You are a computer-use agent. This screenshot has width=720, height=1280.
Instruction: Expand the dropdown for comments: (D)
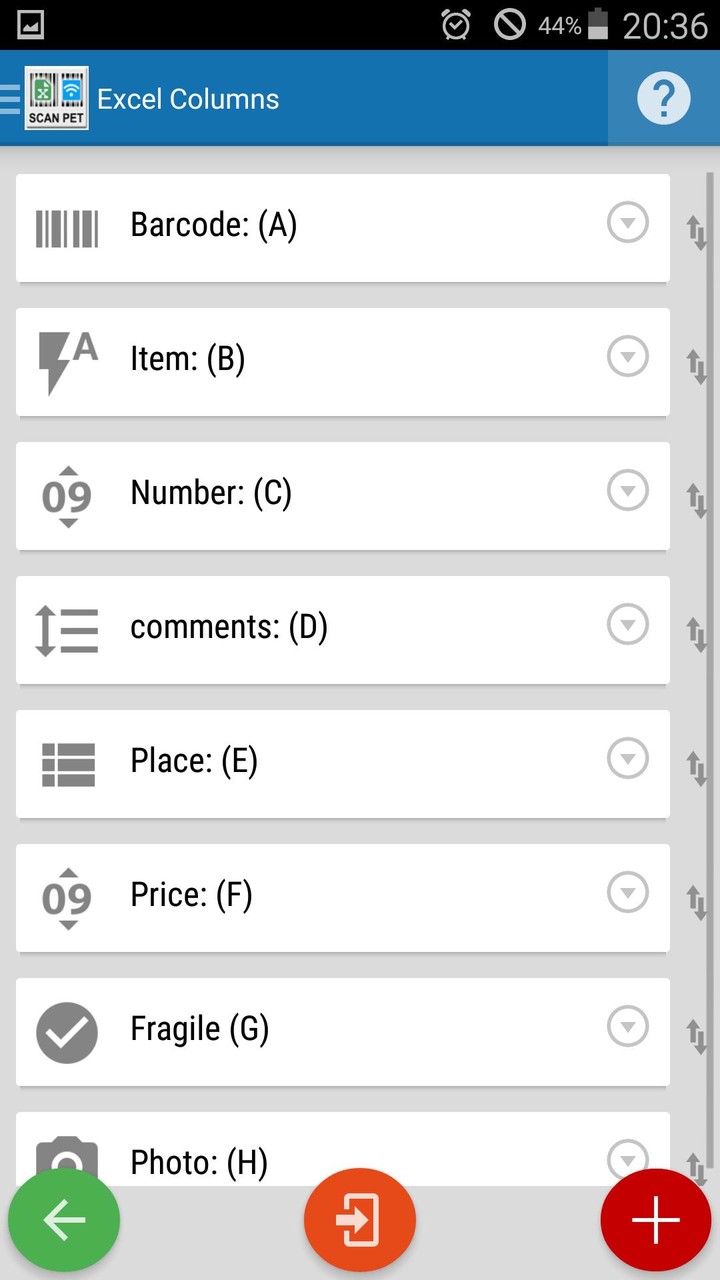(x=628, y=625)
